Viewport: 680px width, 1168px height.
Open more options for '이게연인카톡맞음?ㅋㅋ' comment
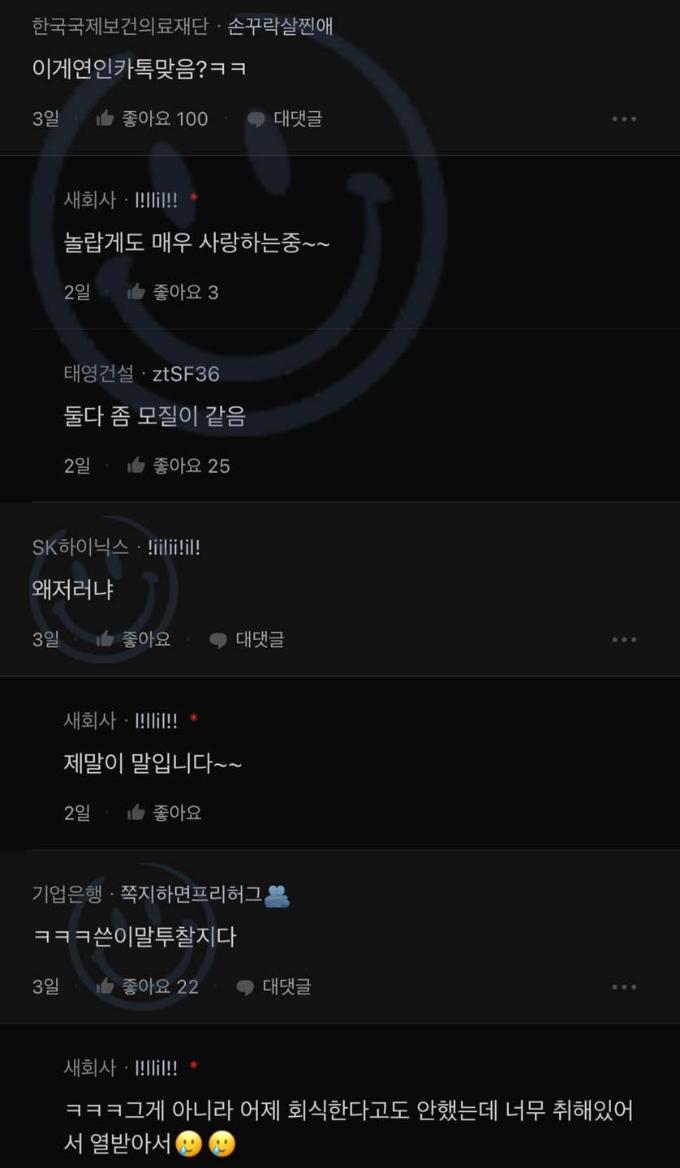[624, 119]
